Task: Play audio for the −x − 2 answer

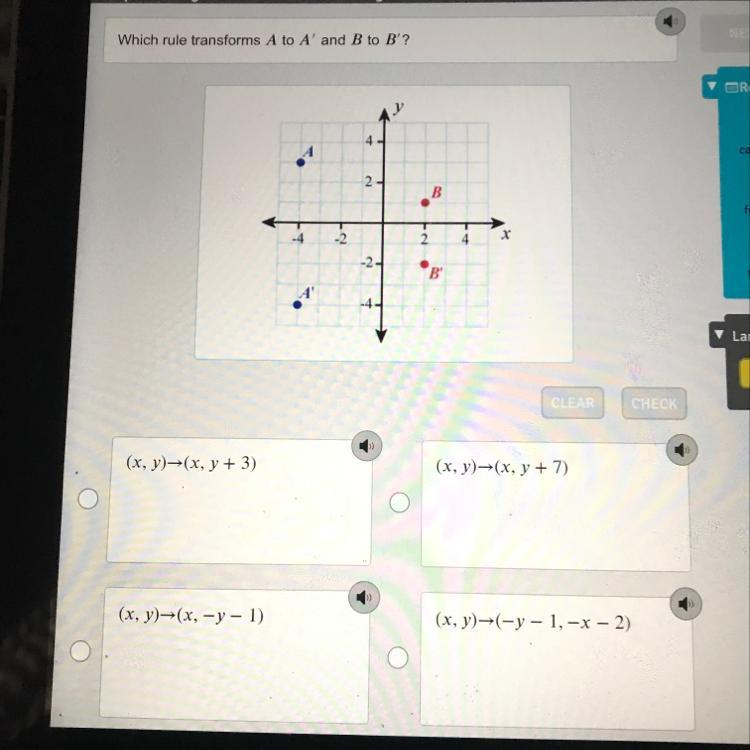Action: (x=685, y=604)
